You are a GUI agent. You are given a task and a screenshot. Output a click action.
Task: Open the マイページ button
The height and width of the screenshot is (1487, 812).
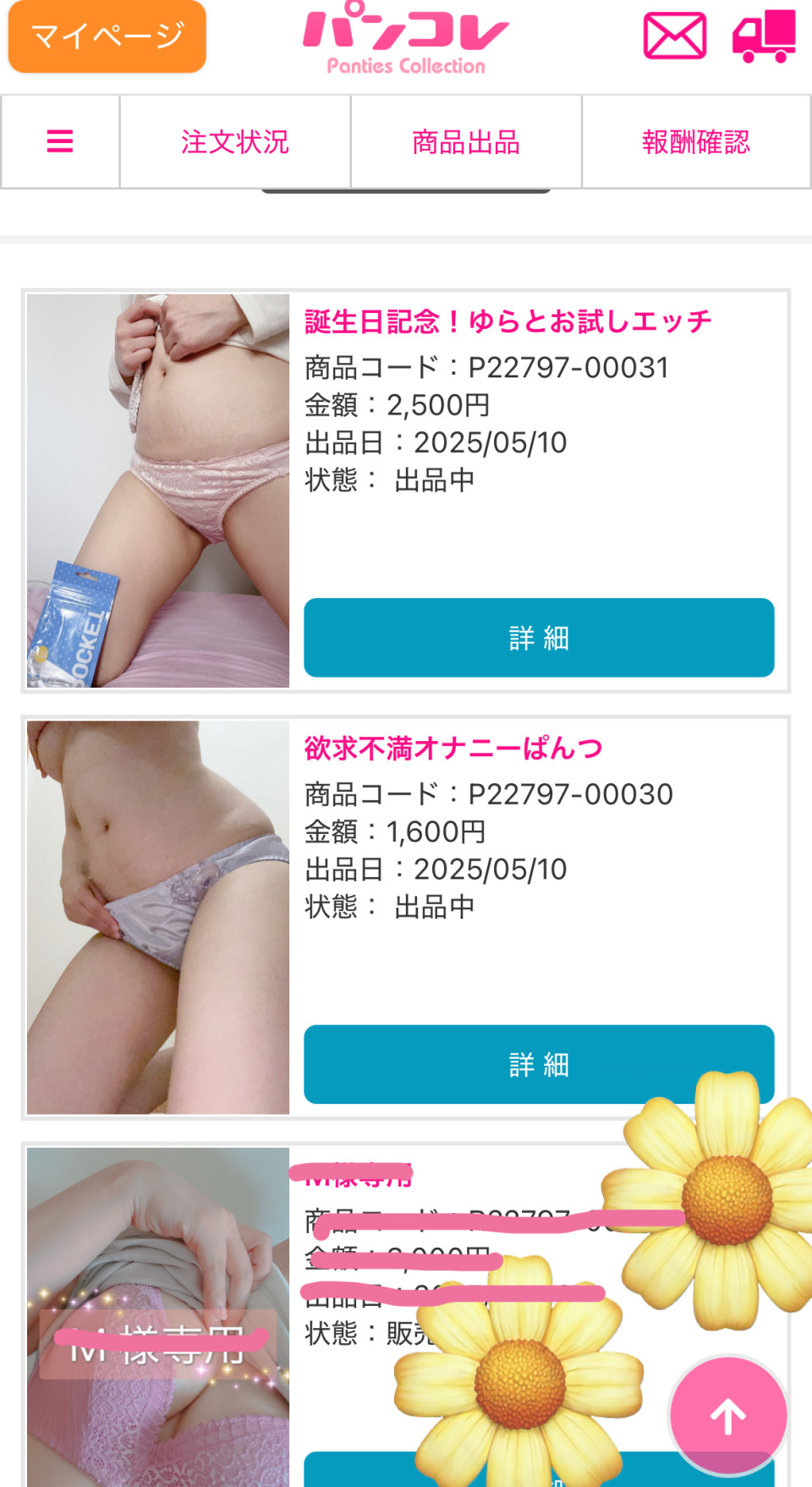107,36
